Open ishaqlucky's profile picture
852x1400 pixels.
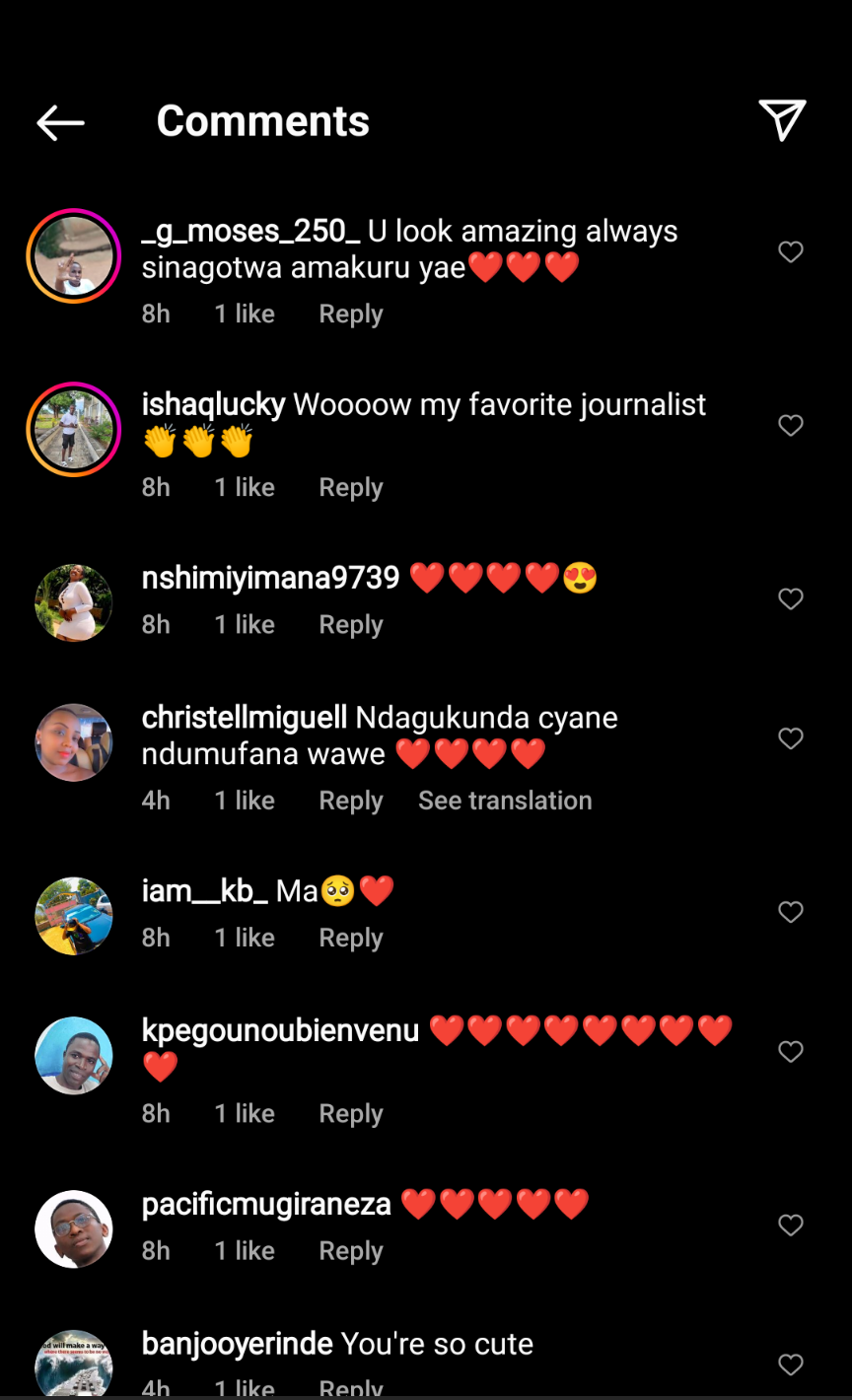(73, 429)
